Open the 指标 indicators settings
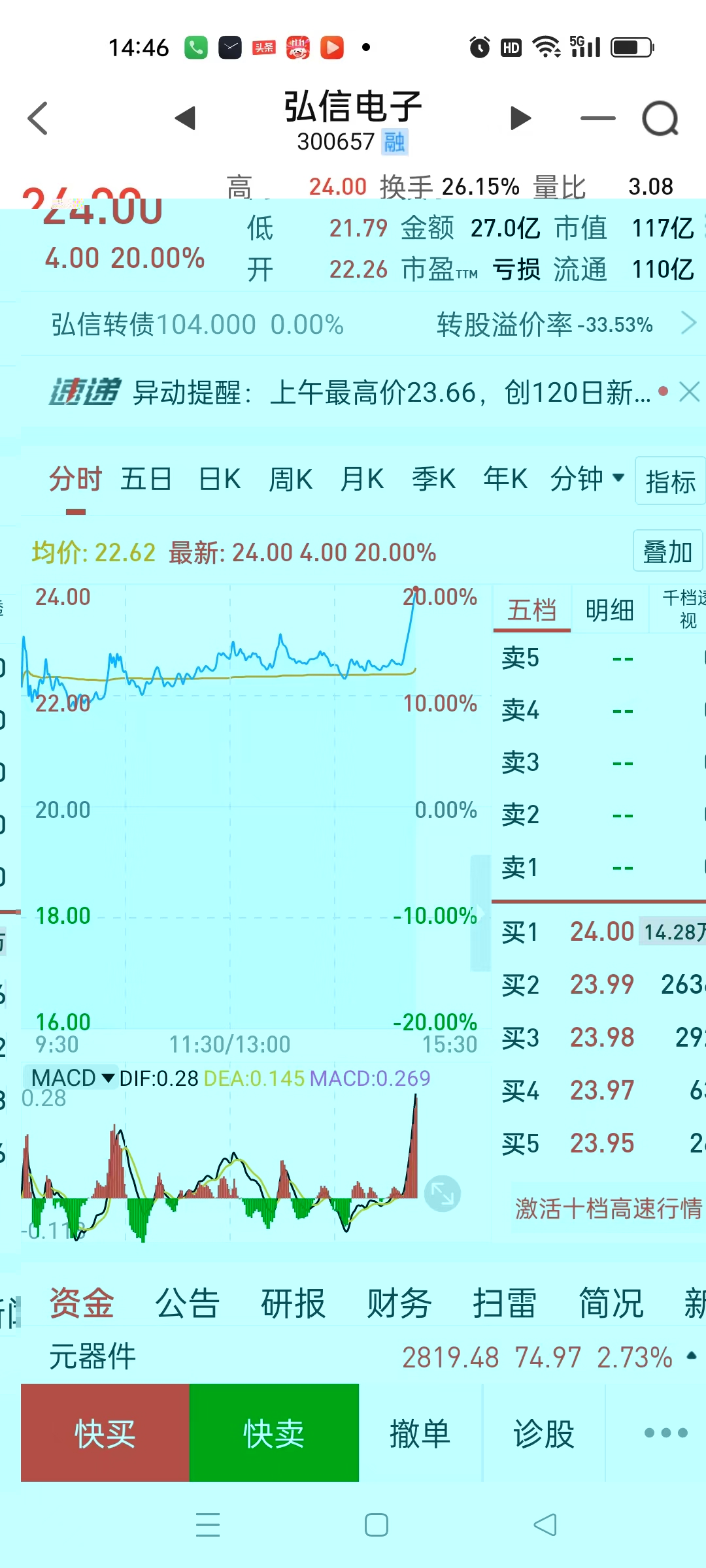706x1568 pixels. 669,482
